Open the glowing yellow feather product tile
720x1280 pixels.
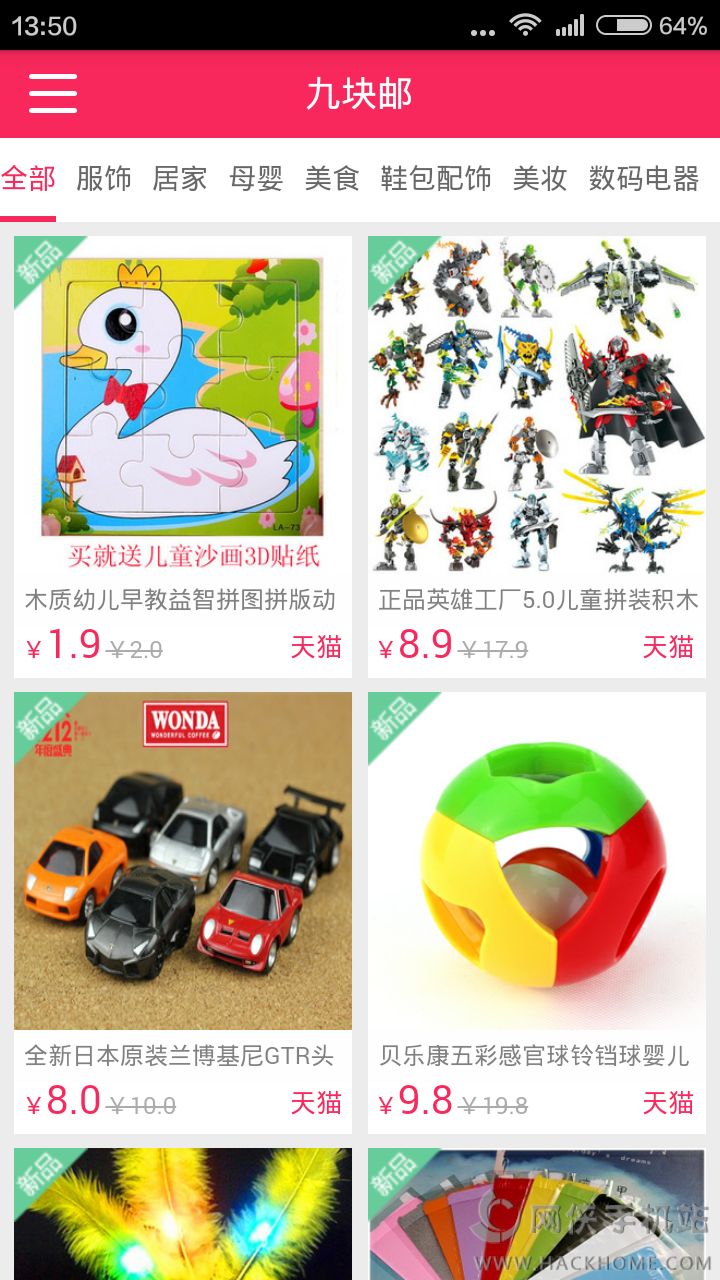pyautogui.click(x=183, y=1215)
